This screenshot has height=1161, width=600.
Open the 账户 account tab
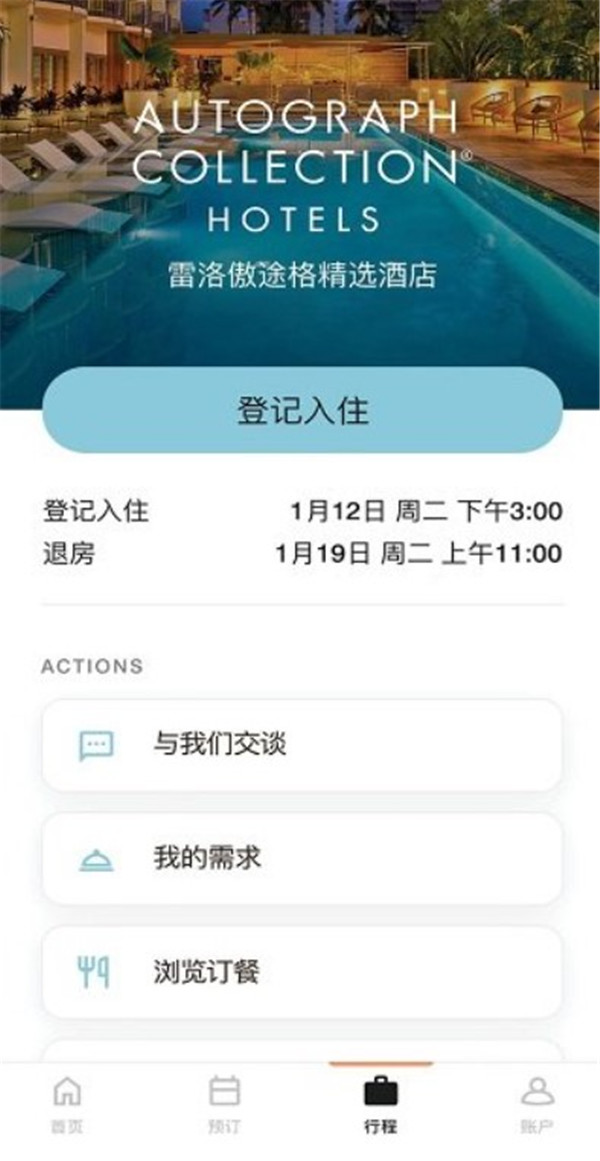(537, 1104)
